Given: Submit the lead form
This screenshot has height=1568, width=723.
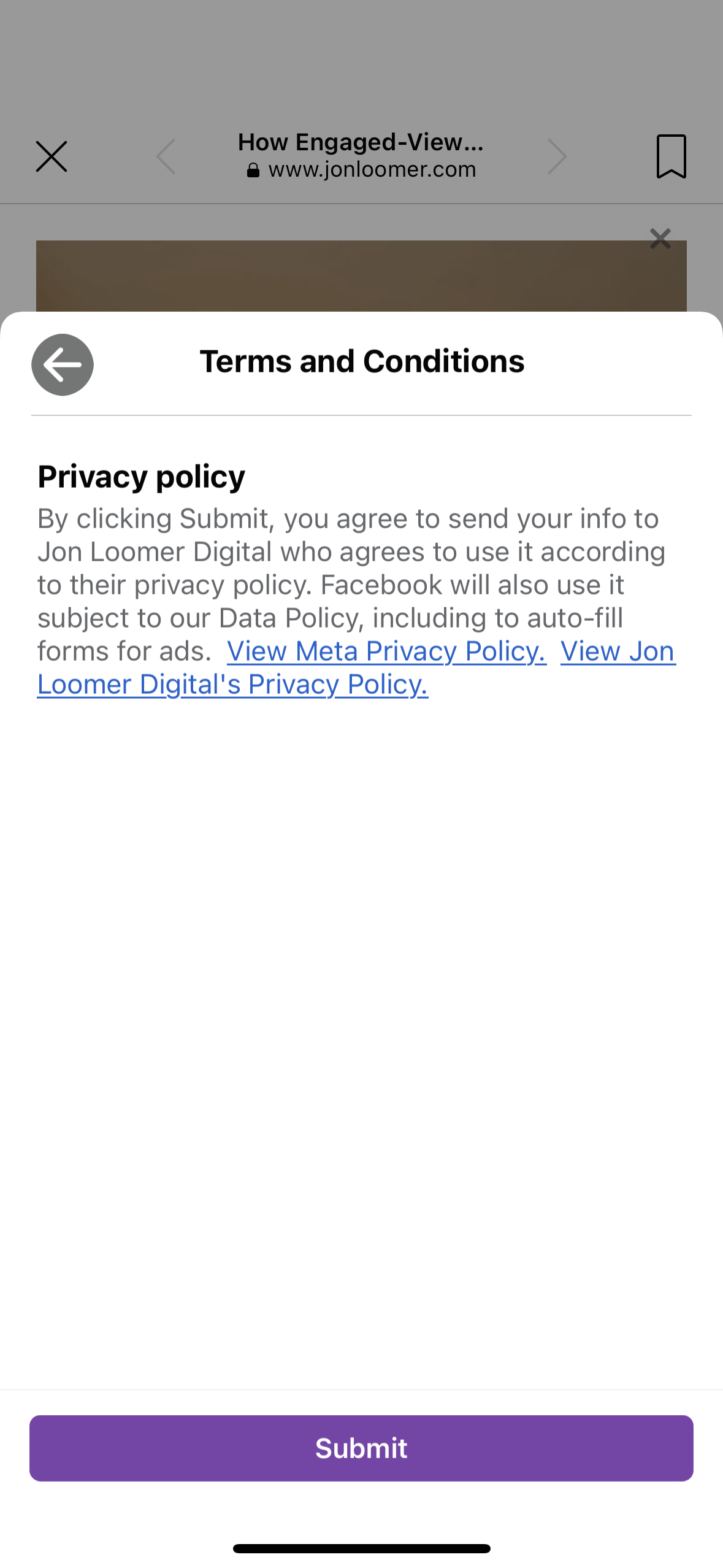Looking at the screenshot, I should (361, 1448).
